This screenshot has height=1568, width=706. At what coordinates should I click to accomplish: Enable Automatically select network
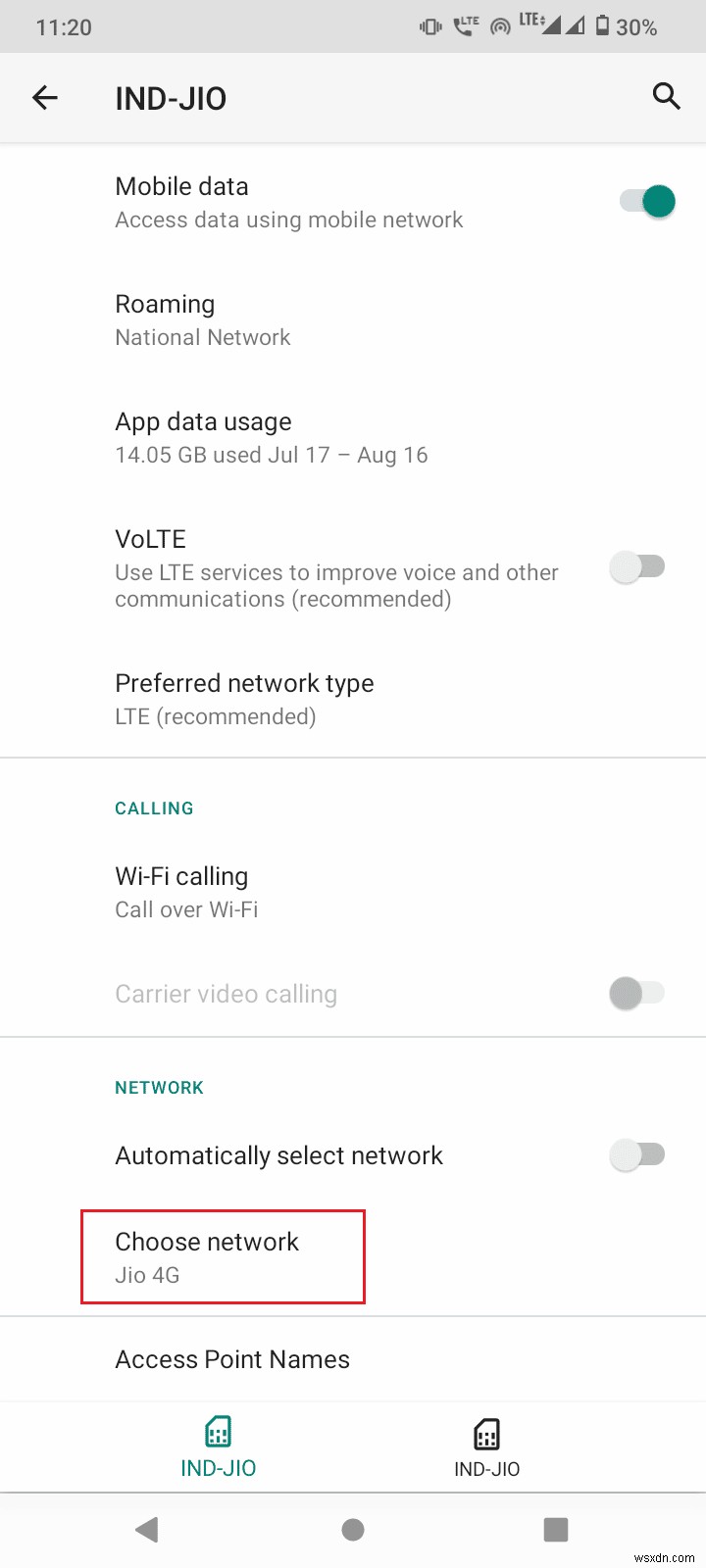[x=638, y=1155]
